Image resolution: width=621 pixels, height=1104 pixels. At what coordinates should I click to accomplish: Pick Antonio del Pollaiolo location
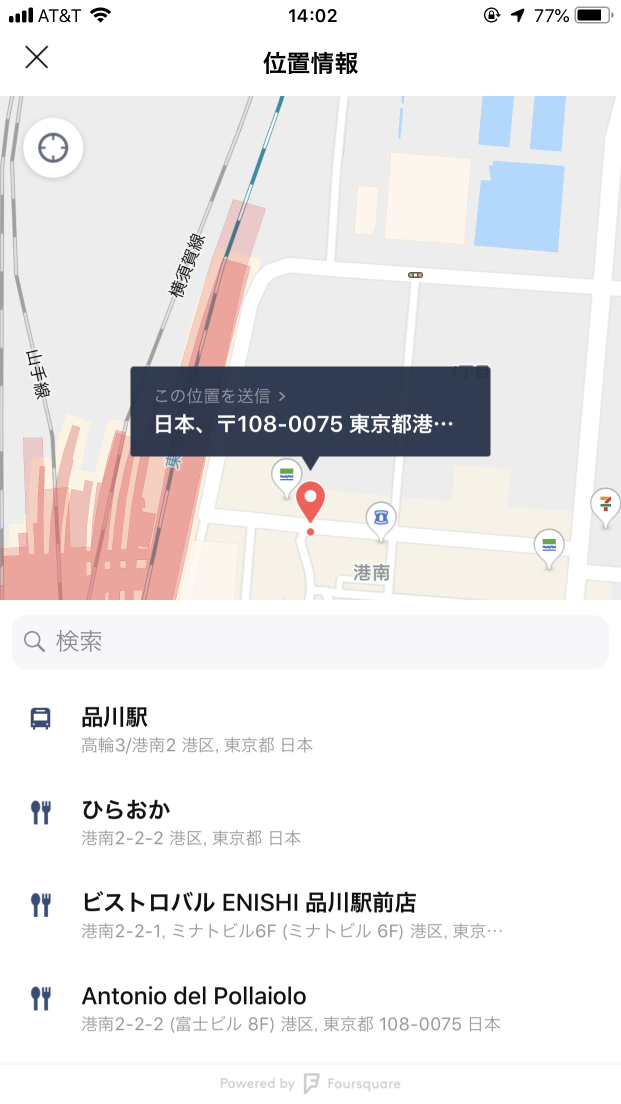(x=310, y=1008)
